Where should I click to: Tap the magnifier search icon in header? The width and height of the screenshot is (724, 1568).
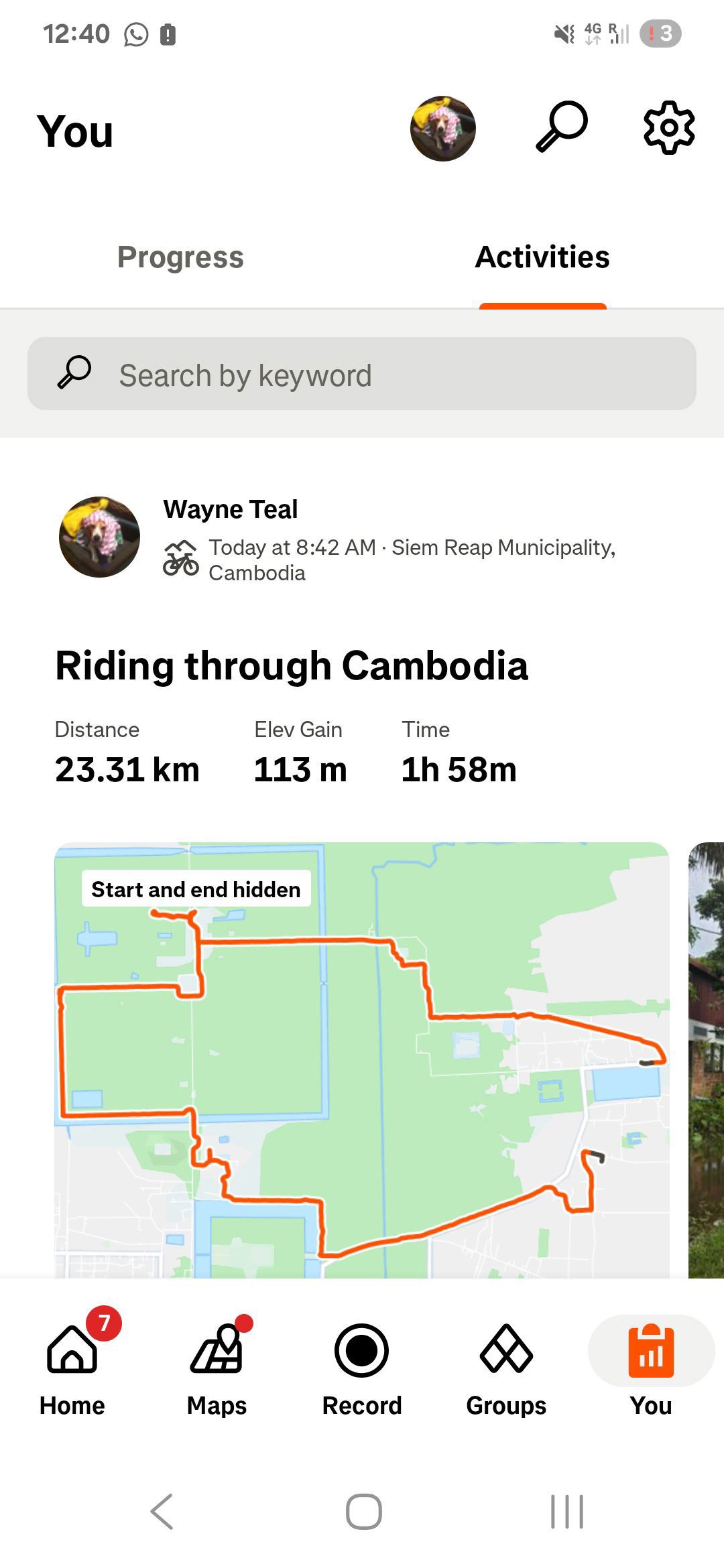[x=562, y=127]
